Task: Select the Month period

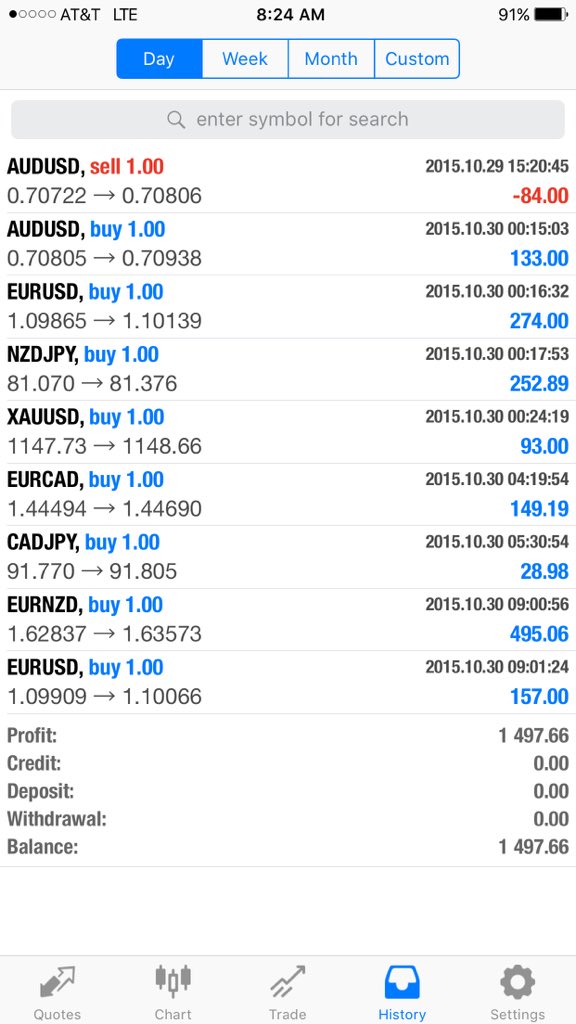Action: click(331, 59)
